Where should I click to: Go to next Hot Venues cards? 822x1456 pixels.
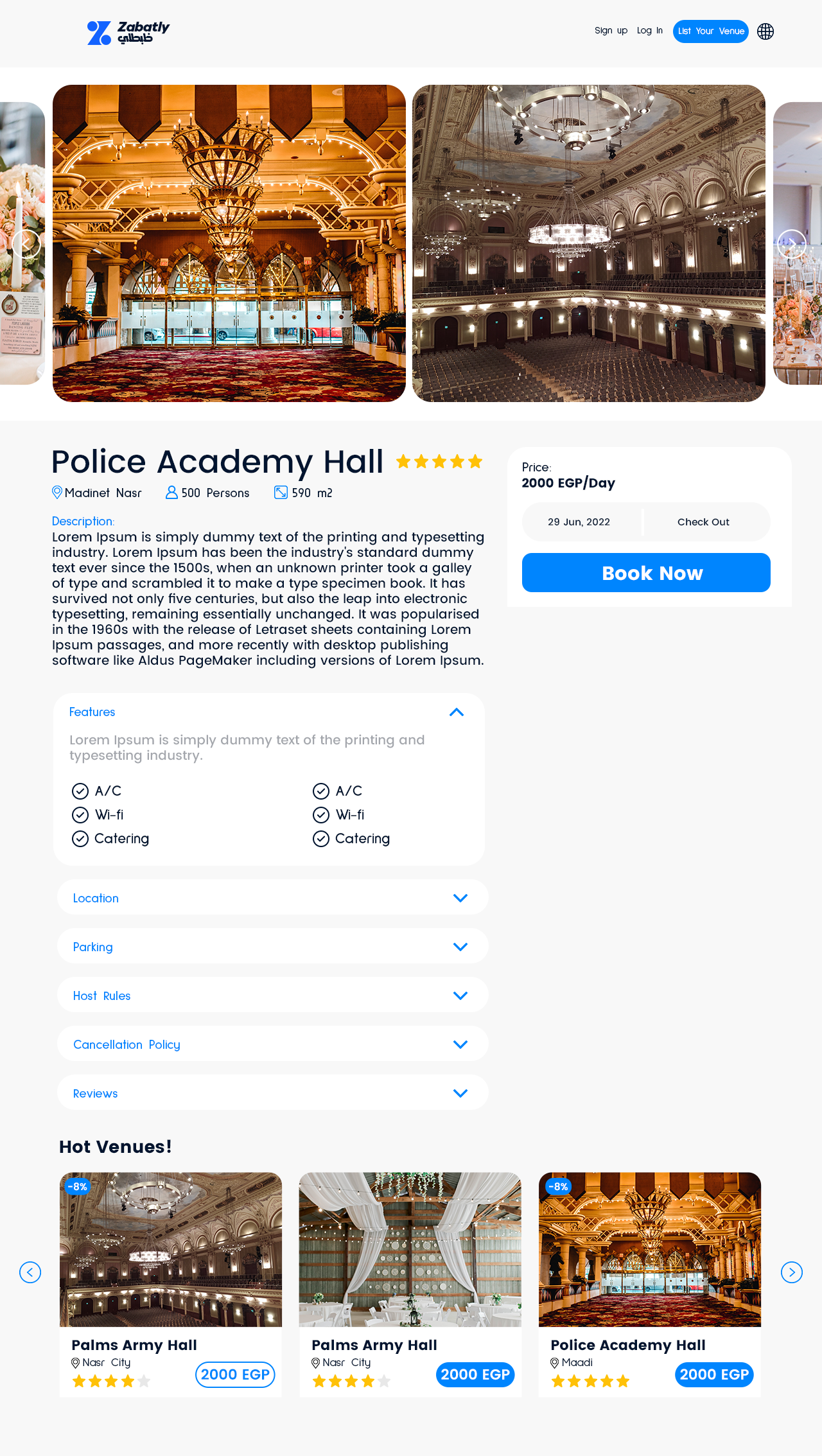[791, 1272]
